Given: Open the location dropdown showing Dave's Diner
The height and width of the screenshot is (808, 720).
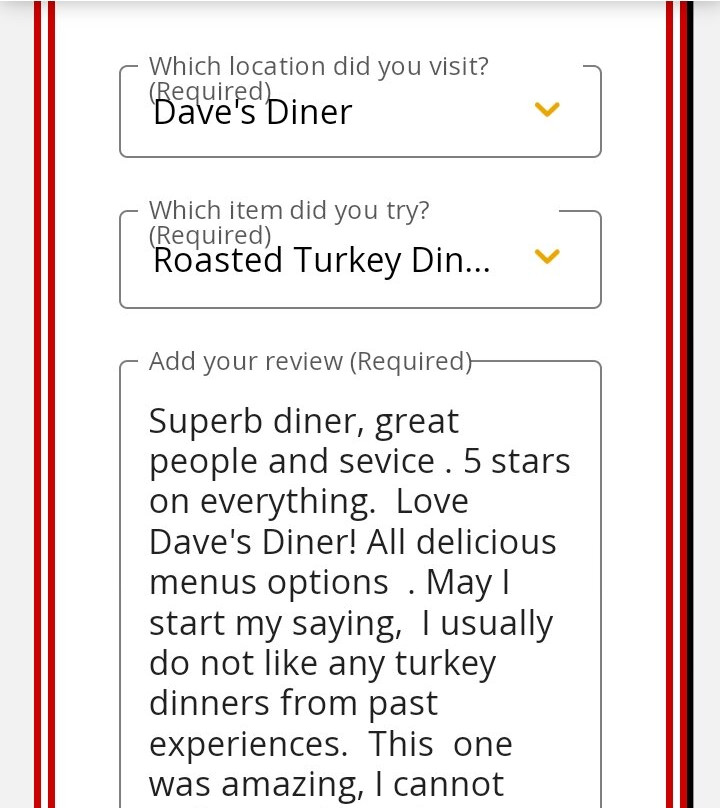Looking at the screenshot, I should click(359, 112).
